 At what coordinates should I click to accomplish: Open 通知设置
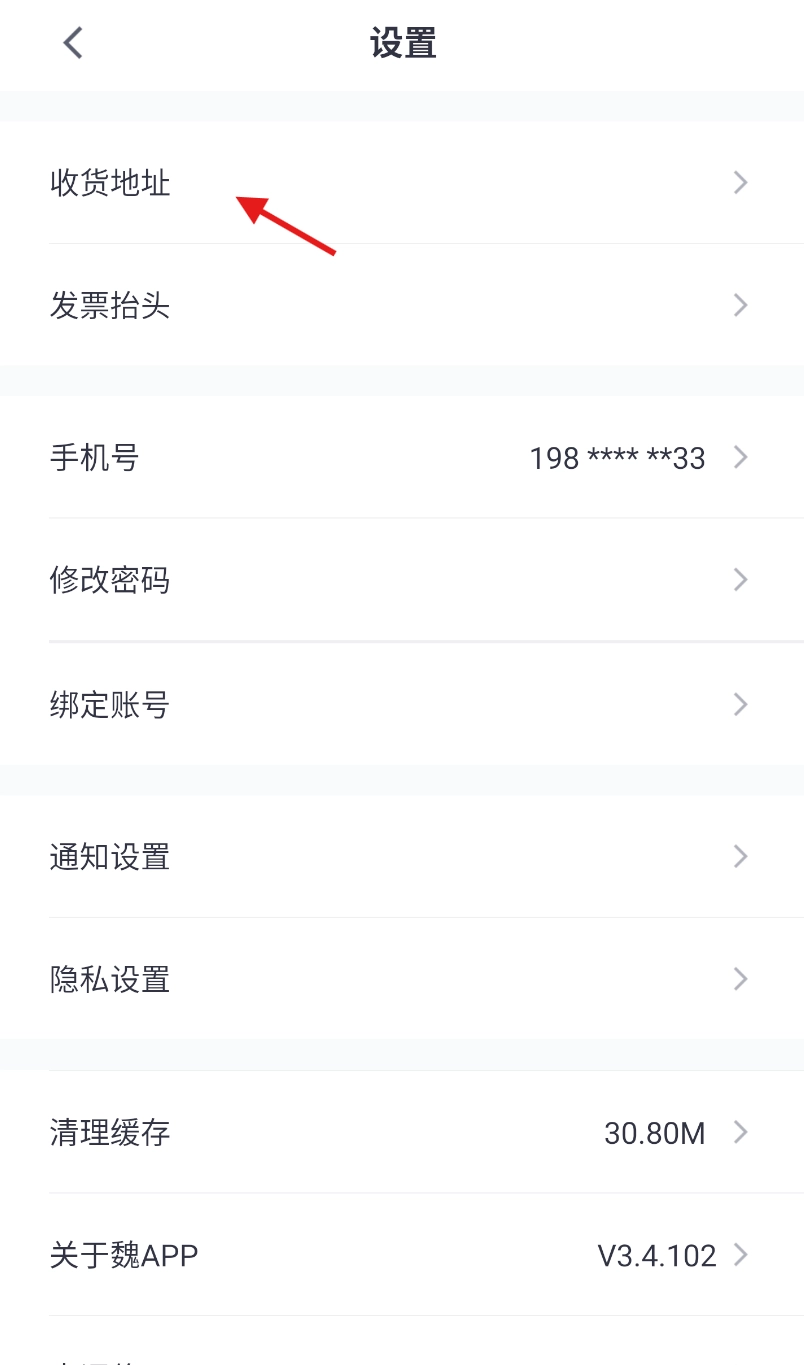pyautogui.click(x=110, y=857)
